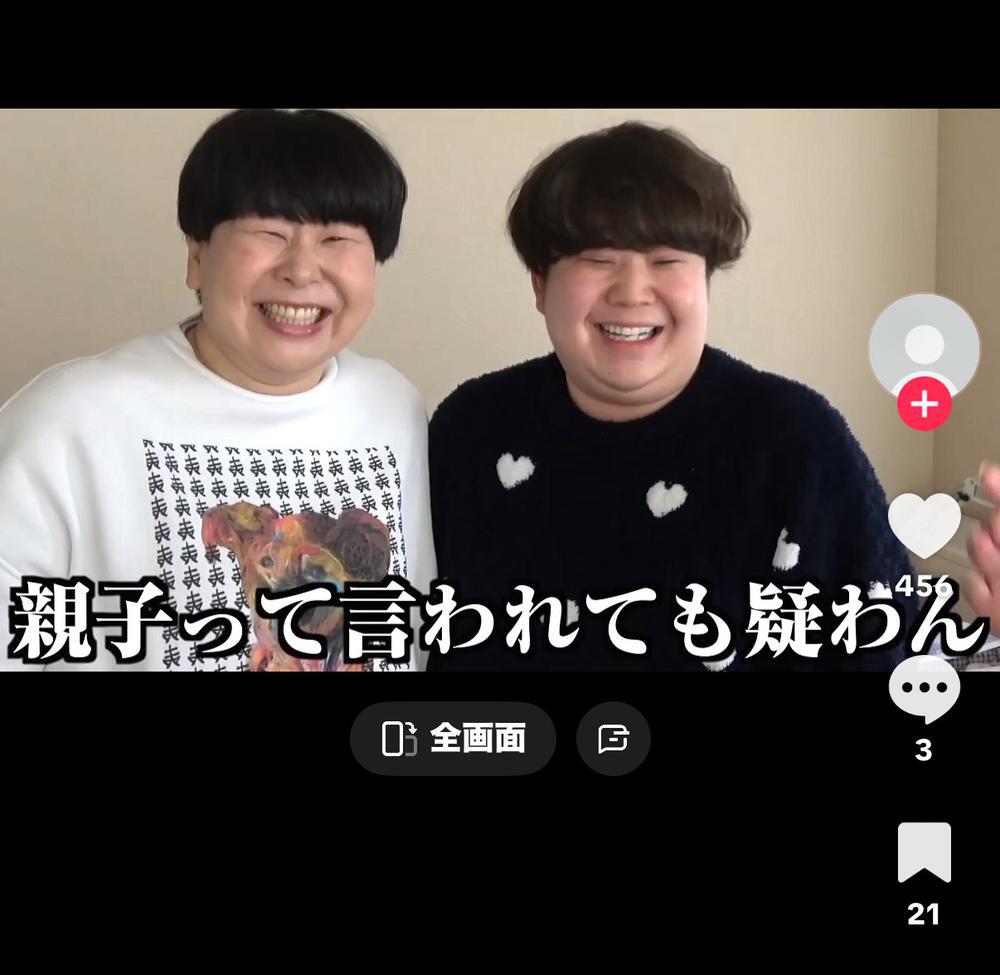
Task: Open full screen mode with 全画面 button
Action: (453, 739)
